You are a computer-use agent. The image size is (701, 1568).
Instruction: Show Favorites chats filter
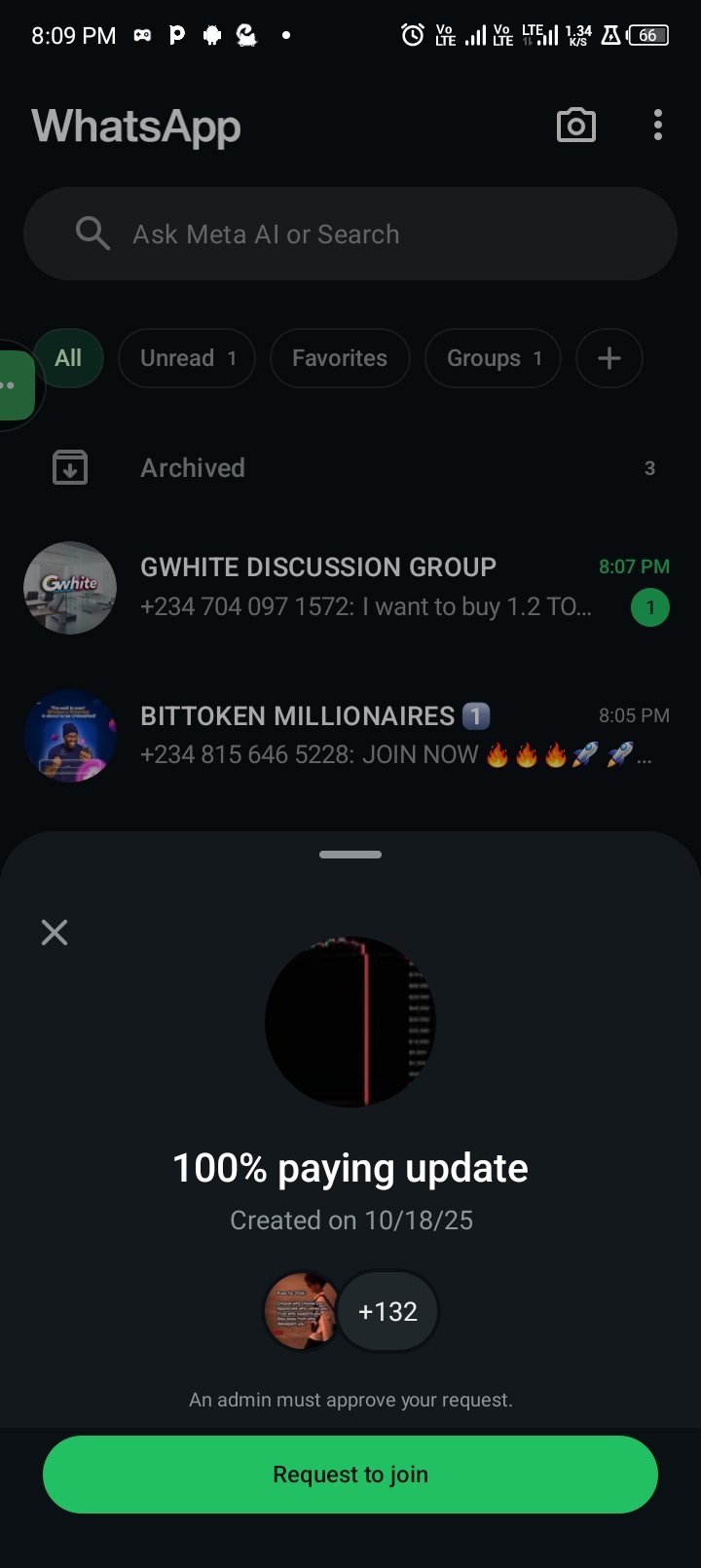click(x=340, y=358)
